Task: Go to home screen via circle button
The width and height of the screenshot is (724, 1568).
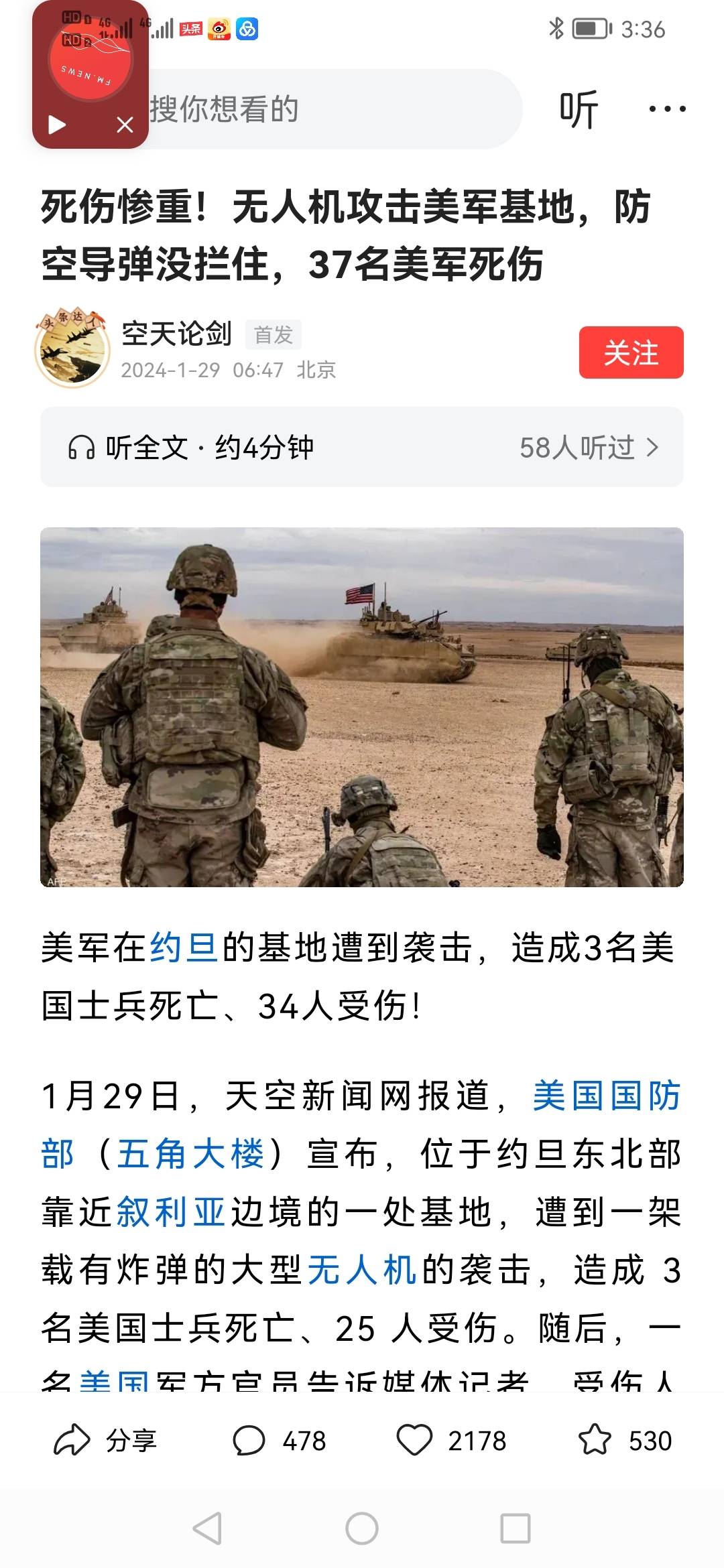Action: coord(362,1528)
